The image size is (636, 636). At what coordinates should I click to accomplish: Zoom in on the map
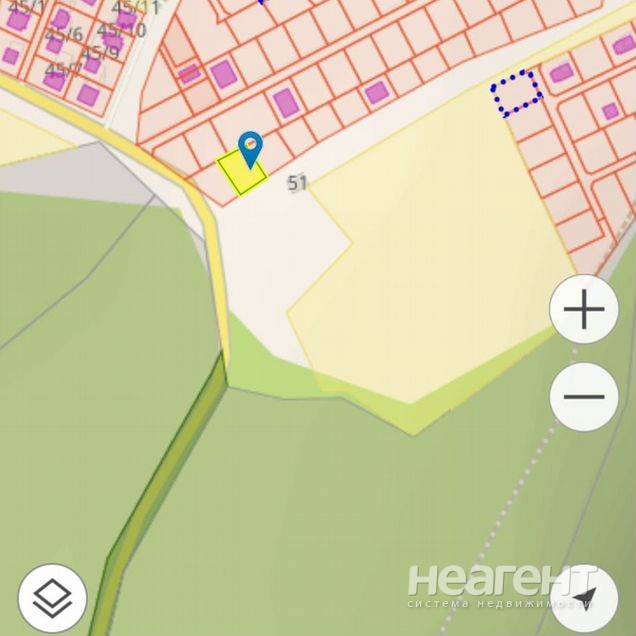tap(584, 310)
